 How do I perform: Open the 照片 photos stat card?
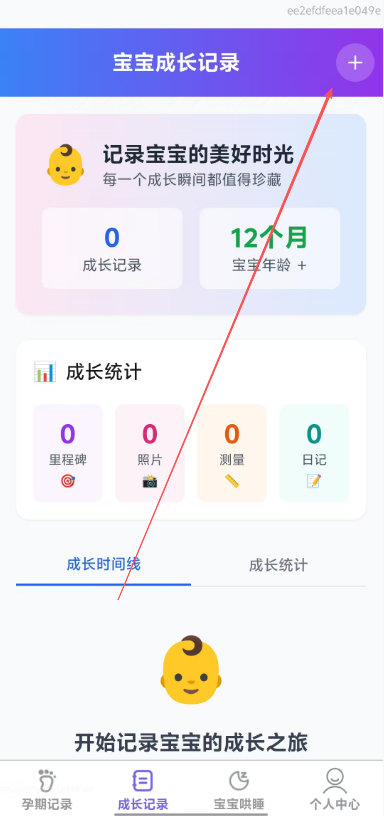150,453
